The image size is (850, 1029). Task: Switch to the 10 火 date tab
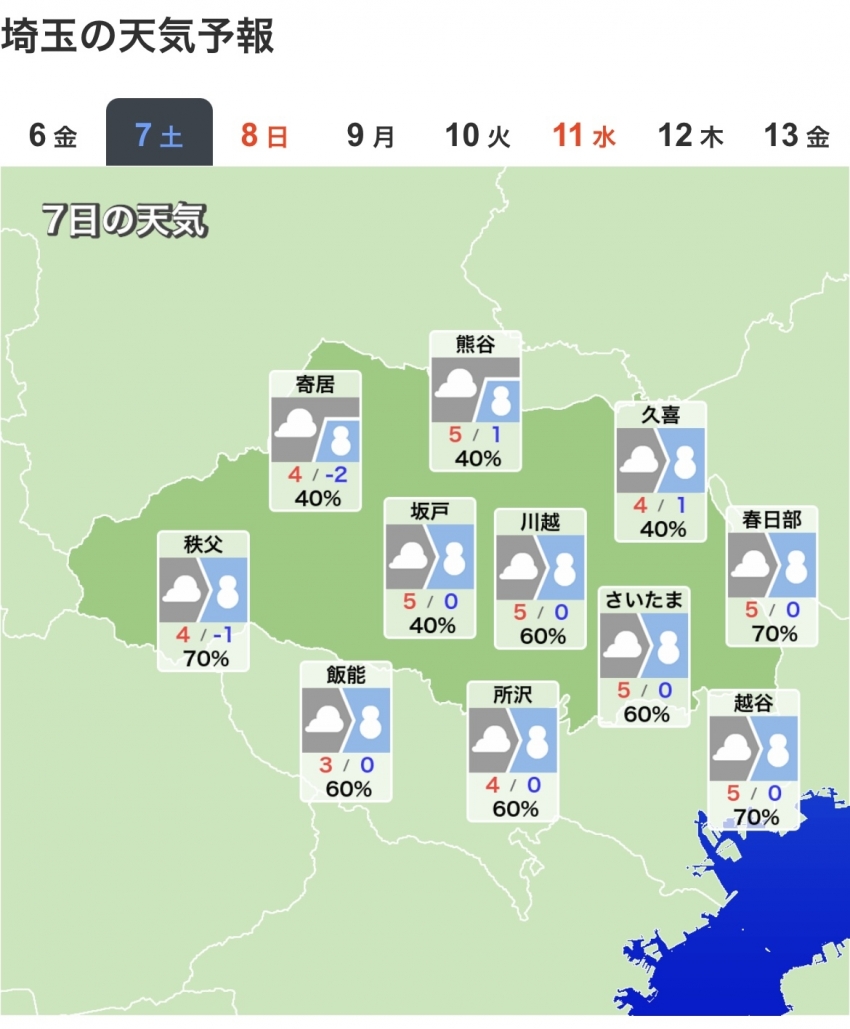pos(477,134)
